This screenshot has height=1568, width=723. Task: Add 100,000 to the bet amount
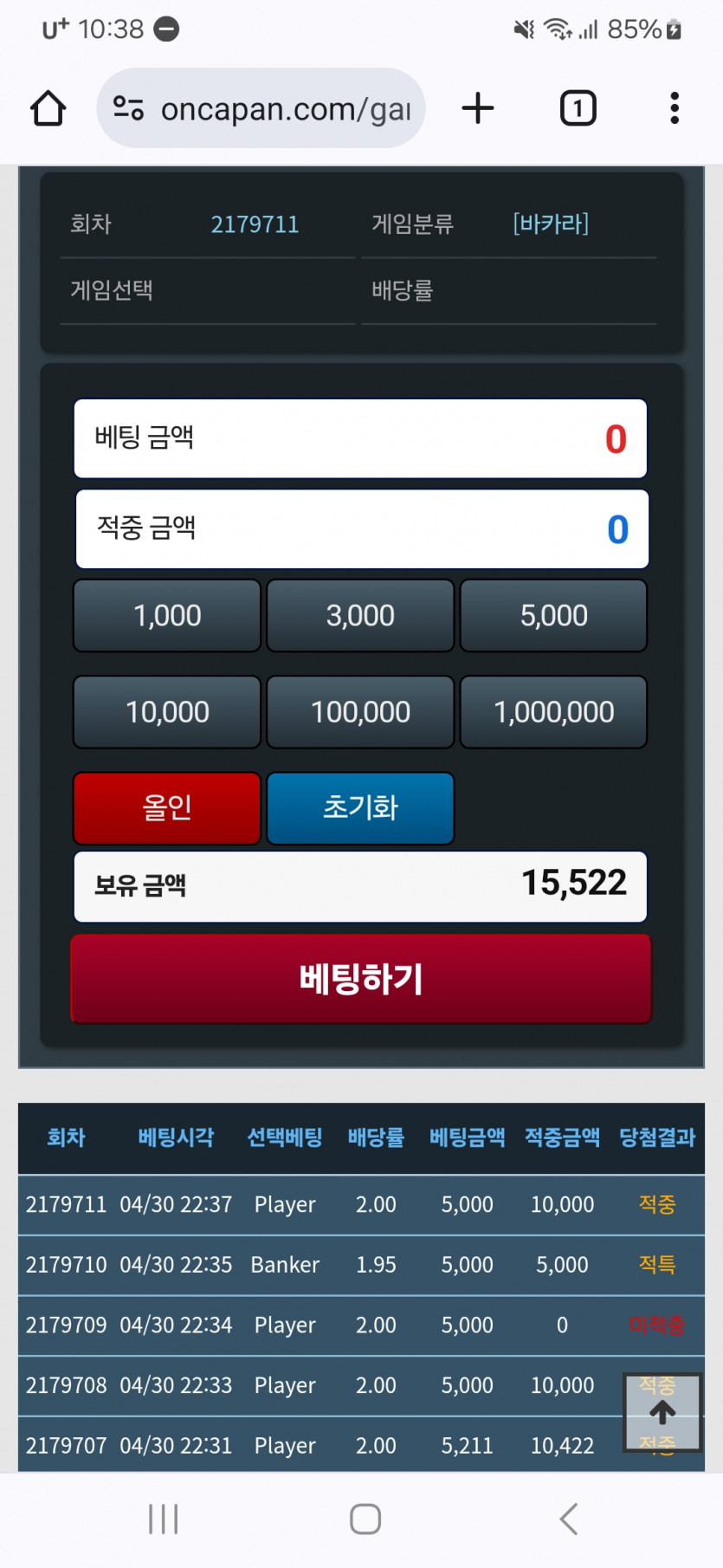click(x=360, y=712)
